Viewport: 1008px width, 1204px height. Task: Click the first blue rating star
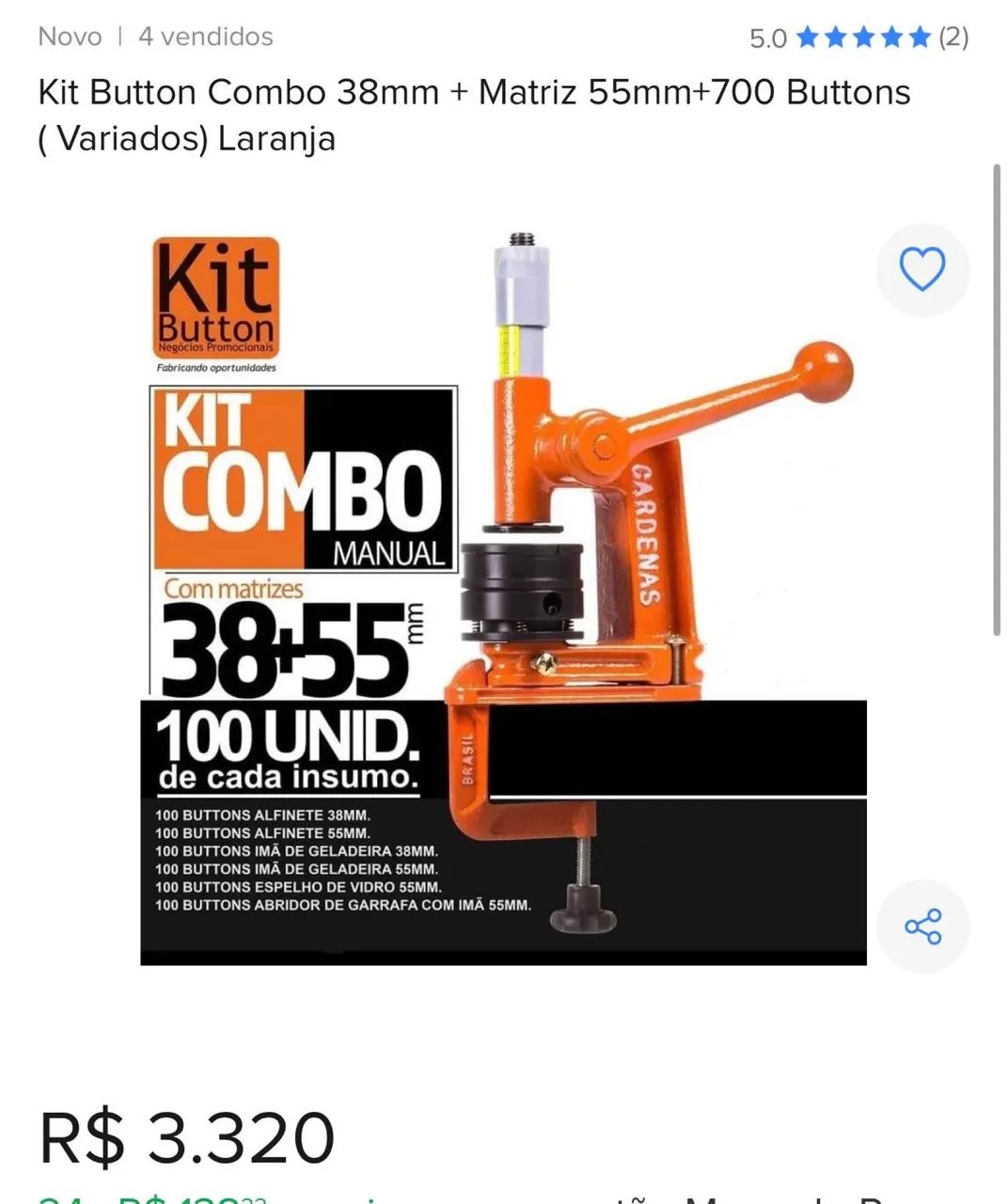806,38
